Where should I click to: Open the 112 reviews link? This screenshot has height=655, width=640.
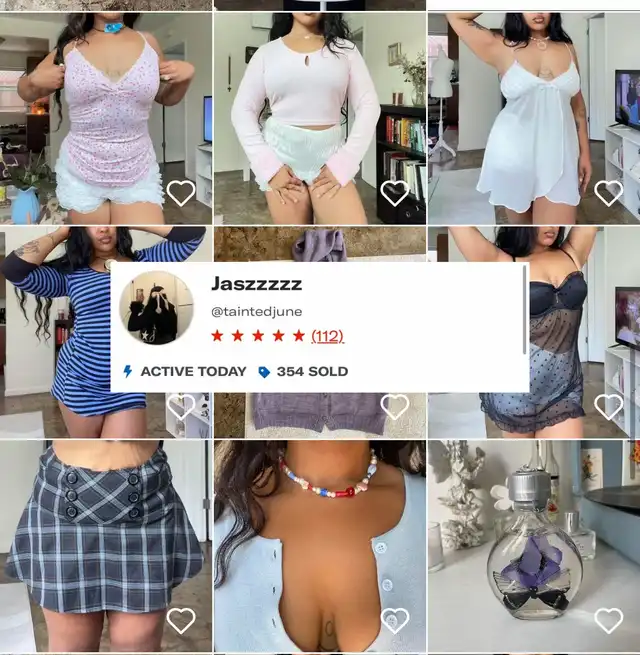[x=328, y=336]
